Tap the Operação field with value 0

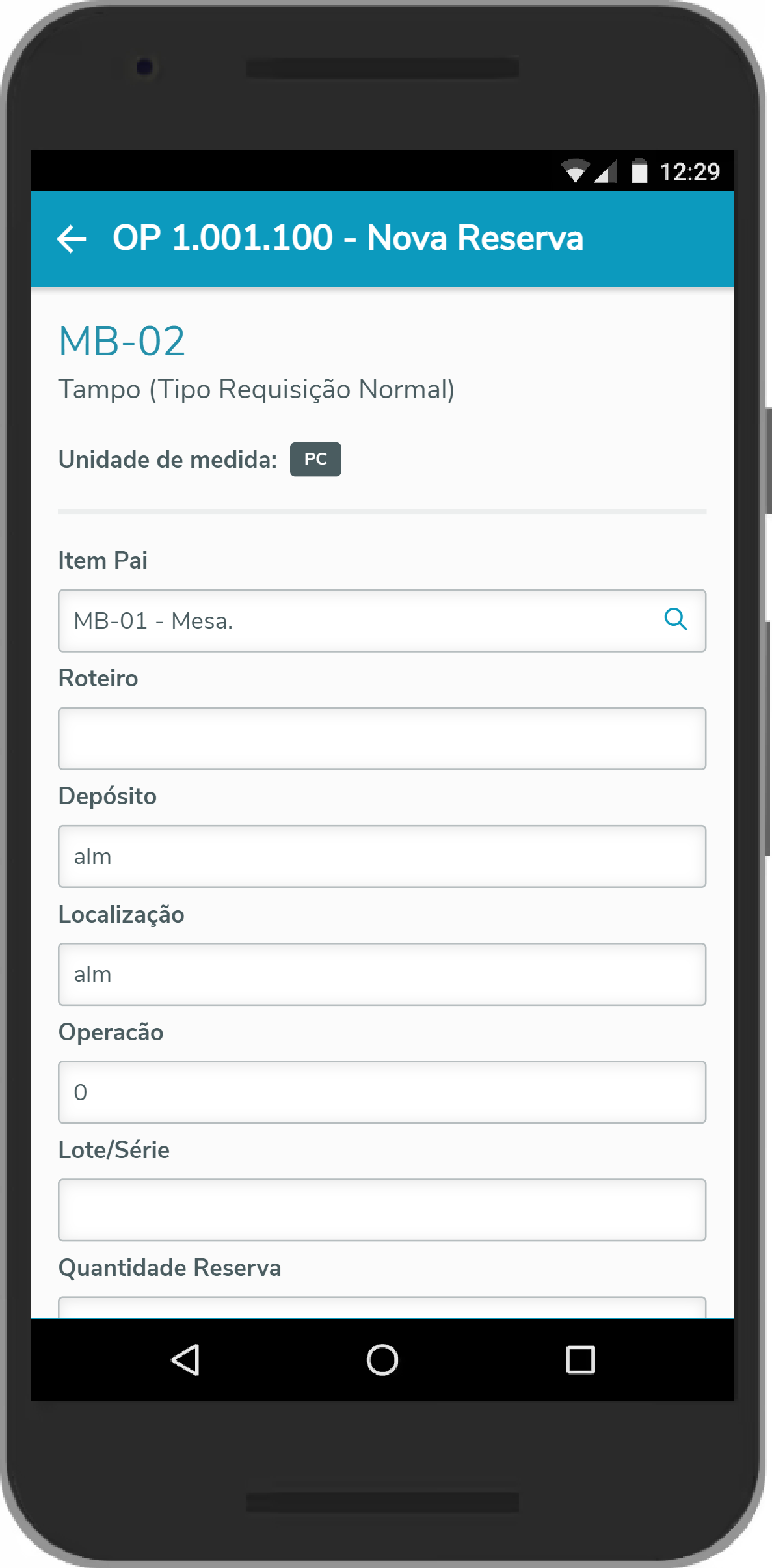click(382, 1092)
